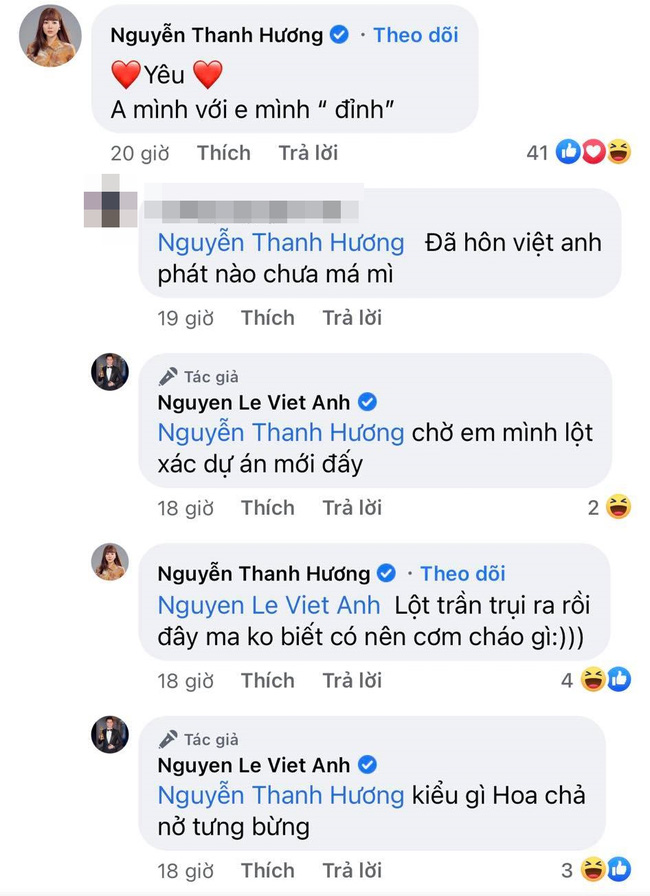
Task: Reply to the "chờ em mình lột xác" comment
Action: pyautogui.click(x=352, y=508)
